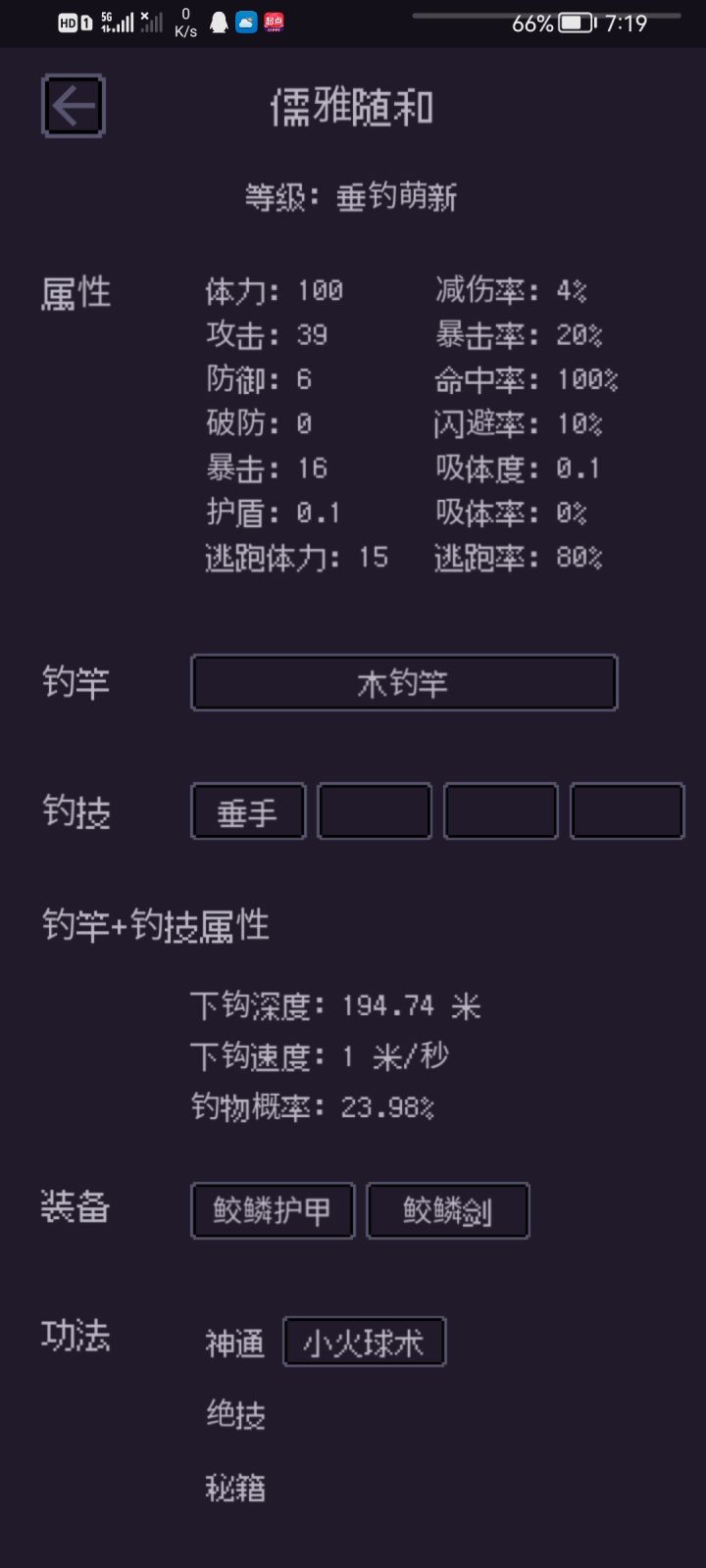The image size is (706, 1568).
Task: Equip the 鲛鳞护甲 armor
Action: [272, 1210]
